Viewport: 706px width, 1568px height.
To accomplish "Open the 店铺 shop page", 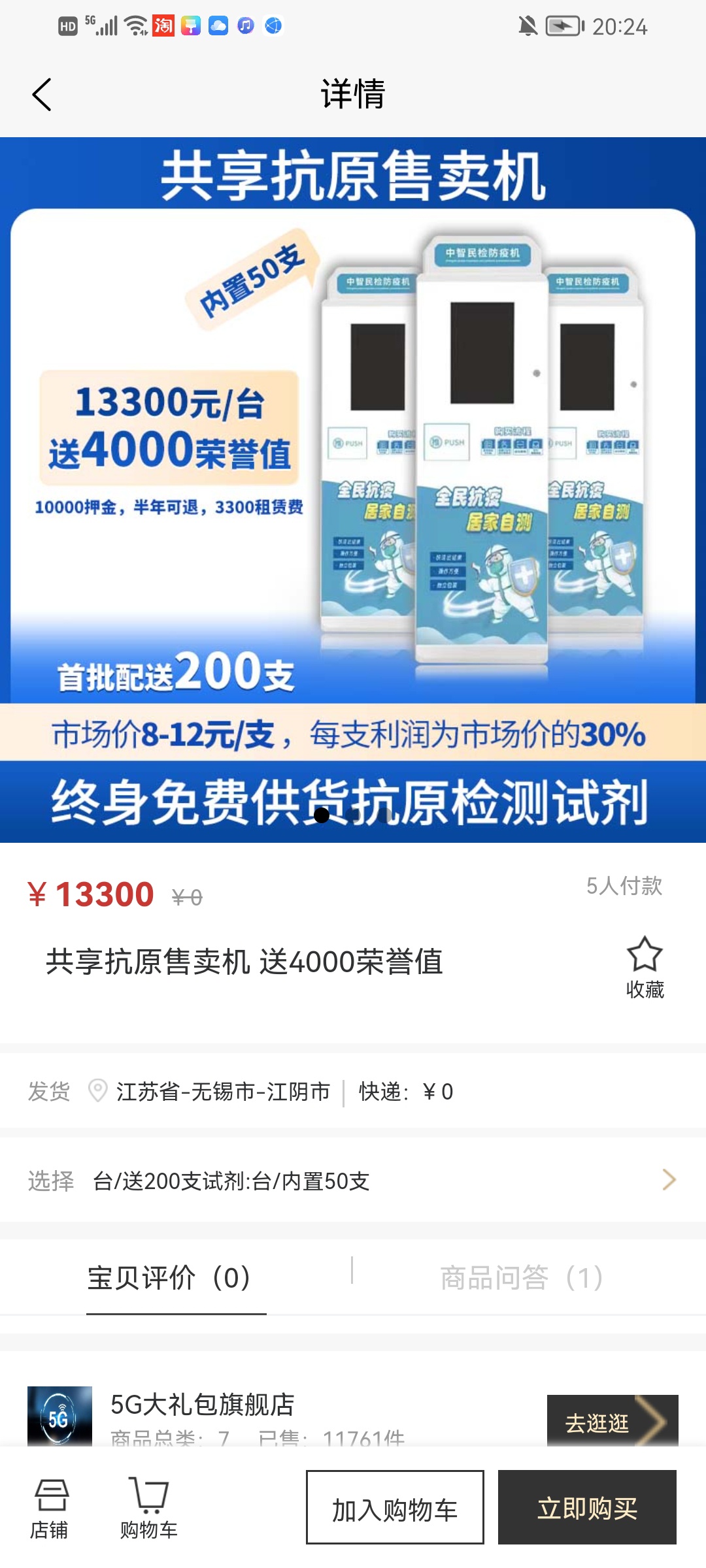I will pyautogui.click(x=50, y=1509).
